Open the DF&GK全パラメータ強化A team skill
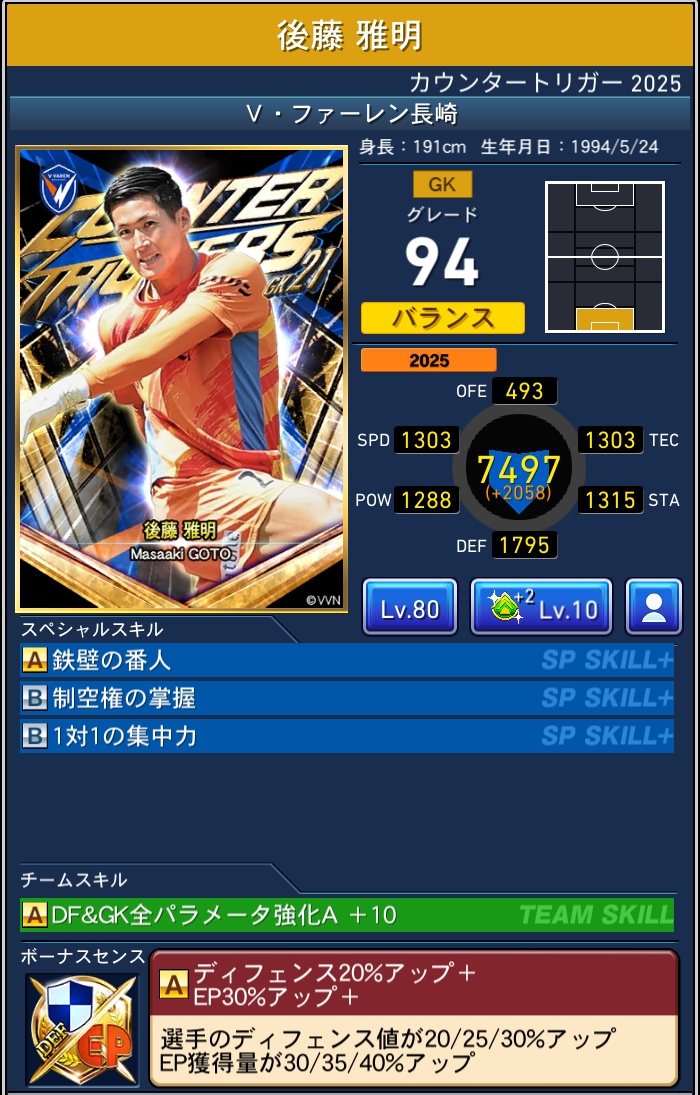The width and height of the screenshot is (700, 1095). [x=347, y=914]
